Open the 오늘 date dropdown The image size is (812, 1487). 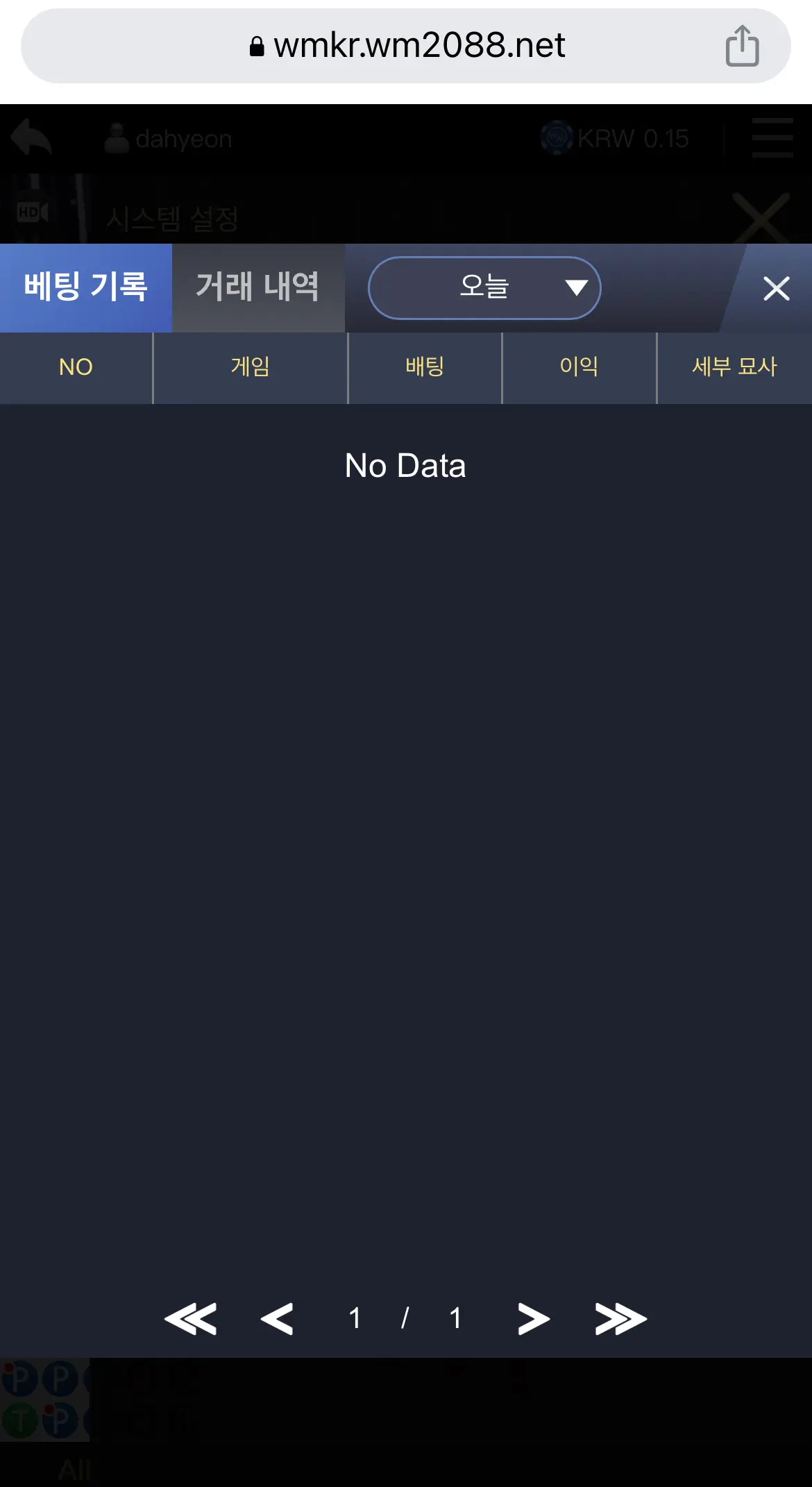(484, 287)
